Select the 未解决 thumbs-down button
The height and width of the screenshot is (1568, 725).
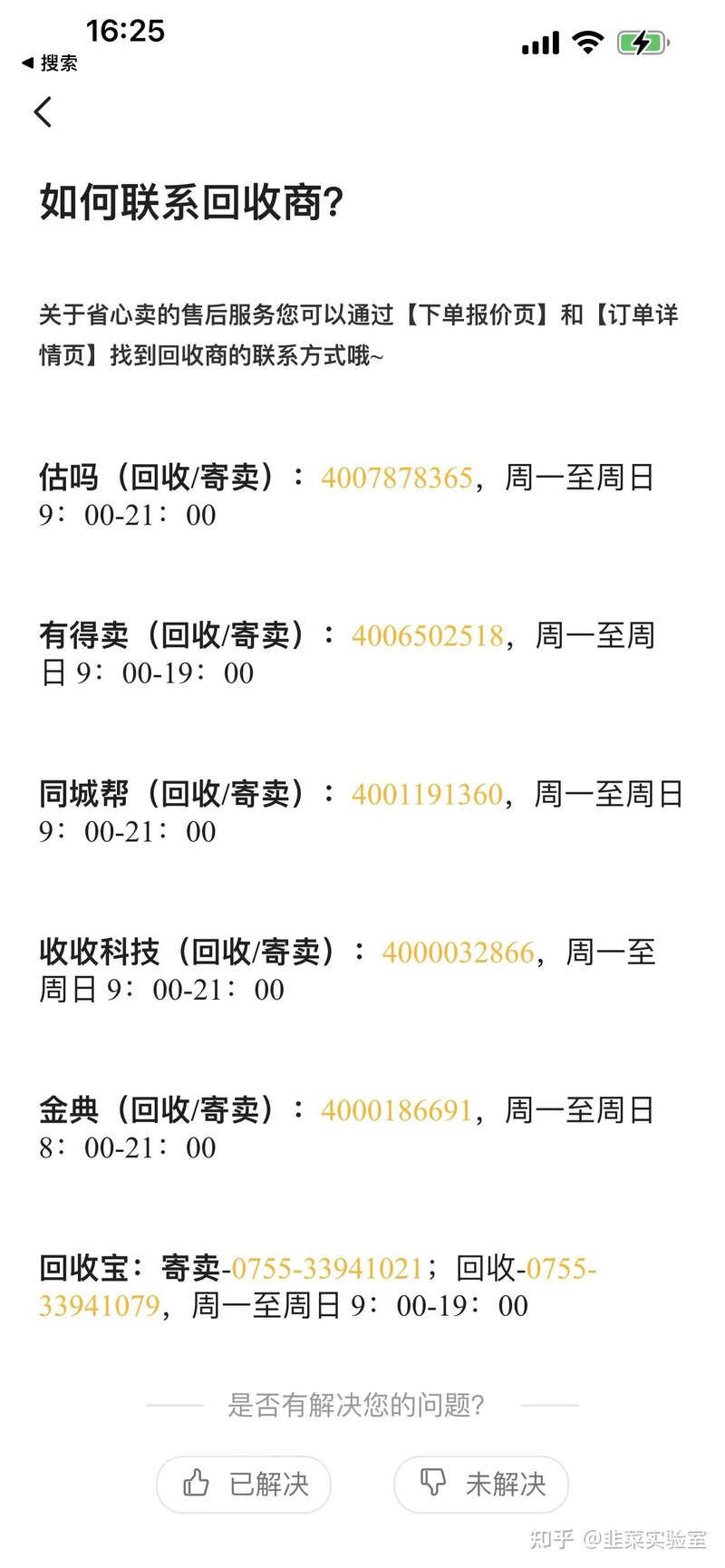(480, 1484)
